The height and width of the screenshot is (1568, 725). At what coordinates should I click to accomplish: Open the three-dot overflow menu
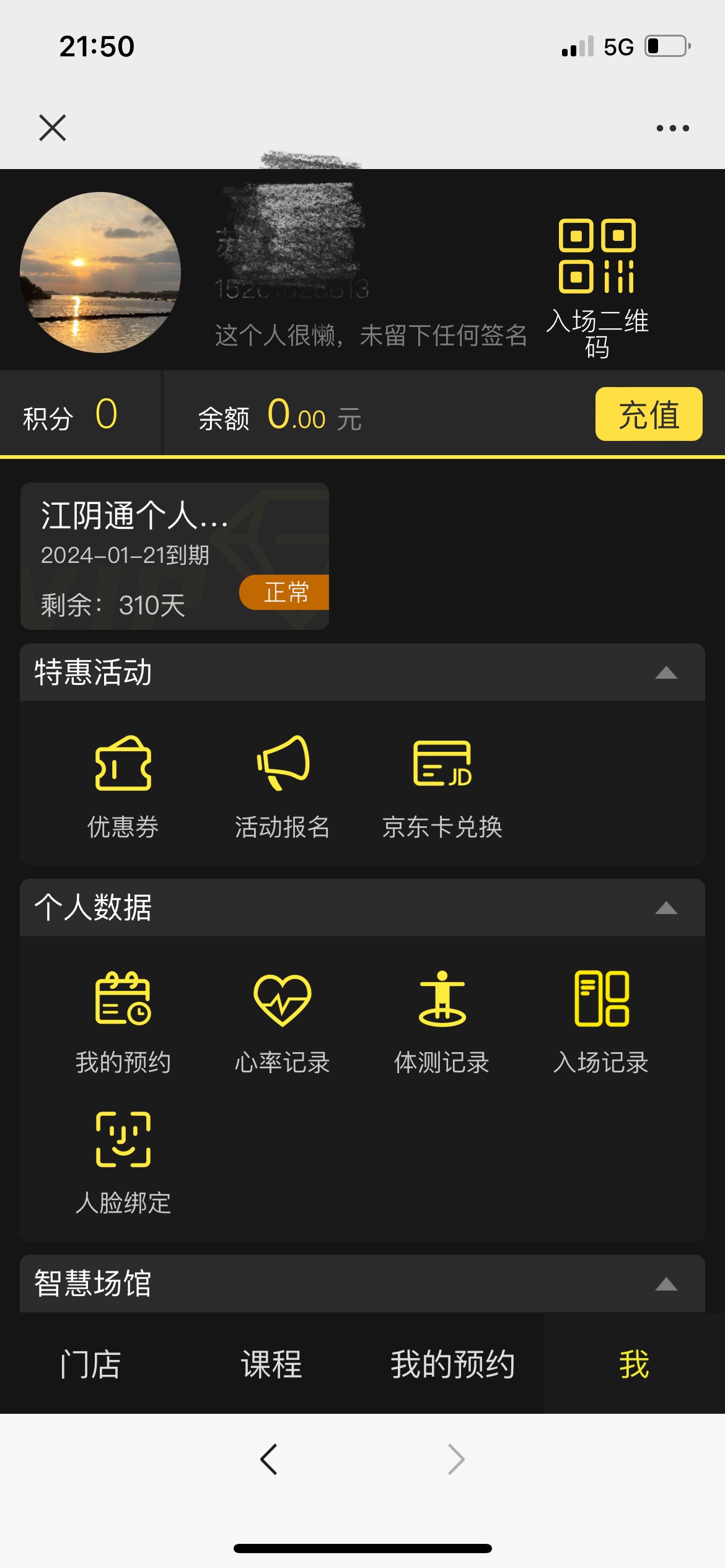pyautogui.click(x=672, y=128)
